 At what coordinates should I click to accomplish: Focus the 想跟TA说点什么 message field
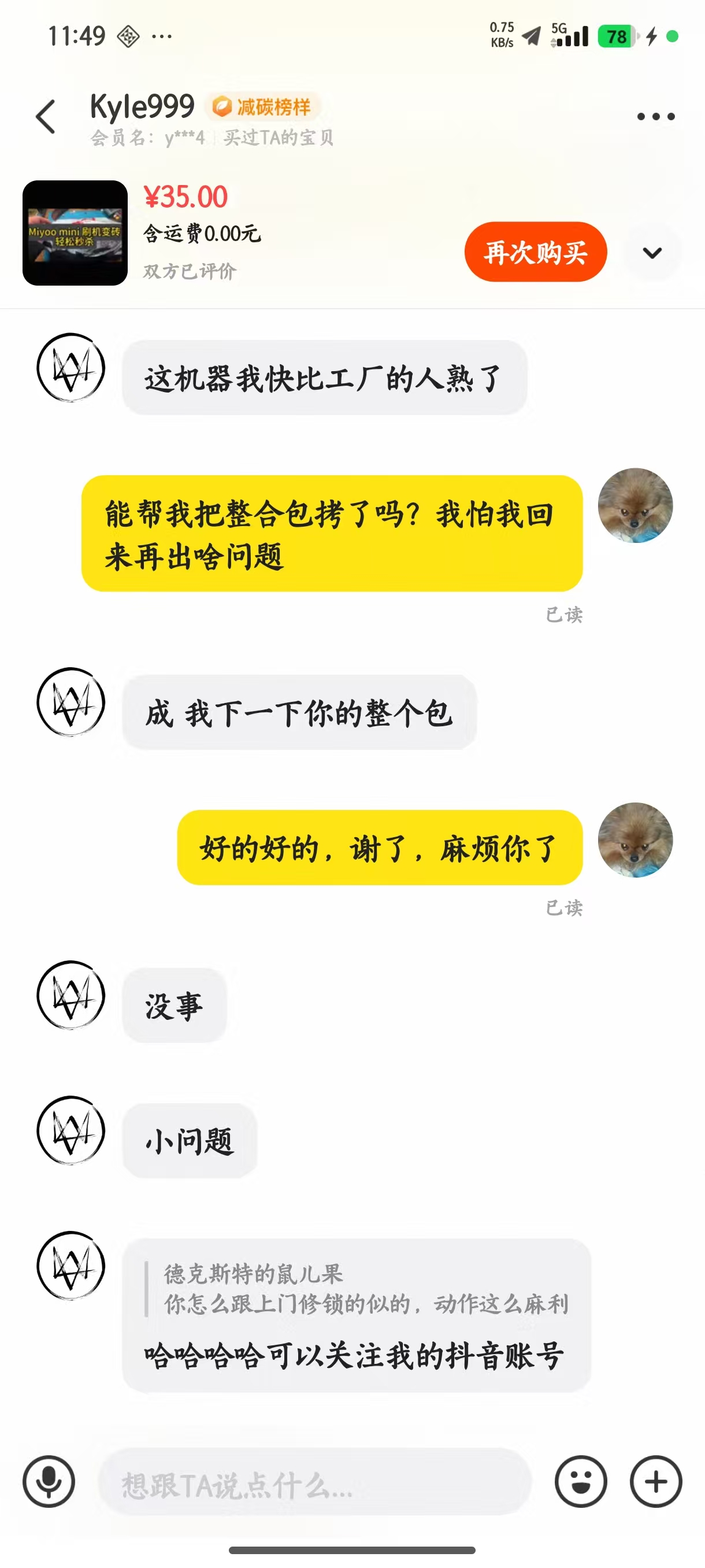coord(313,1483)
